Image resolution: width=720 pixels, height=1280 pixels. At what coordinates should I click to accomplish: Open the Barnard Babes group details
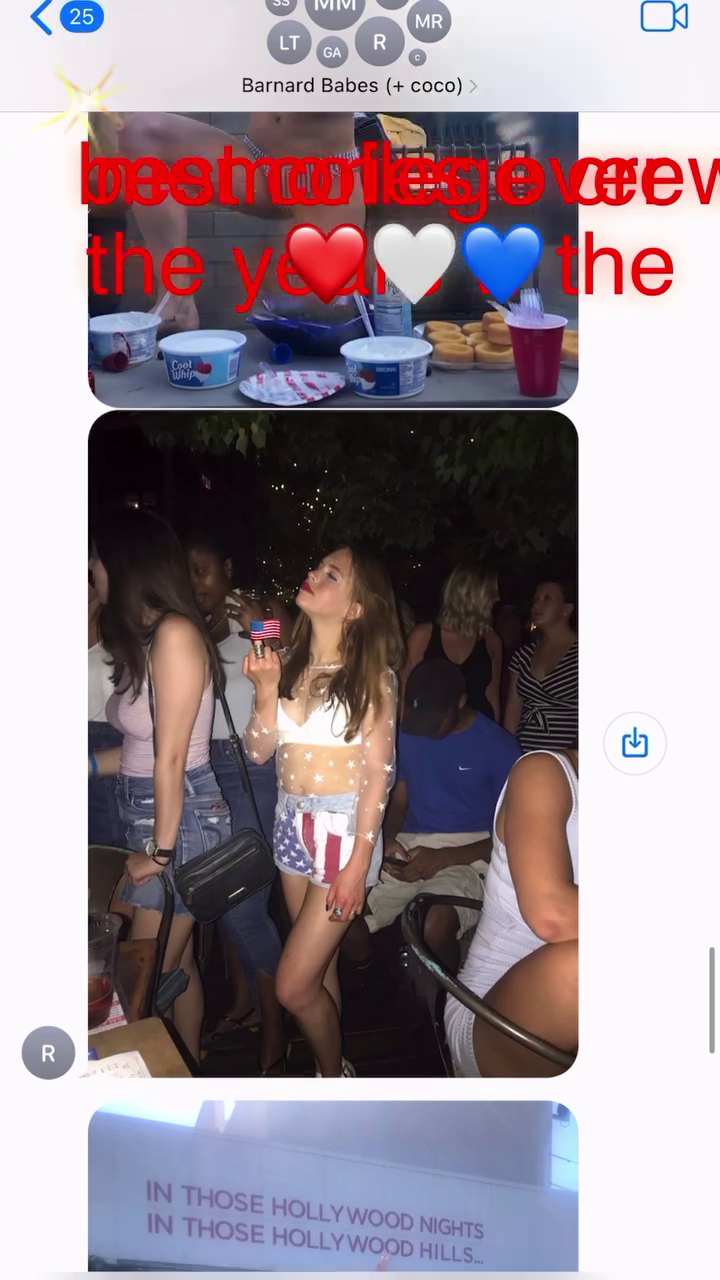352,85
